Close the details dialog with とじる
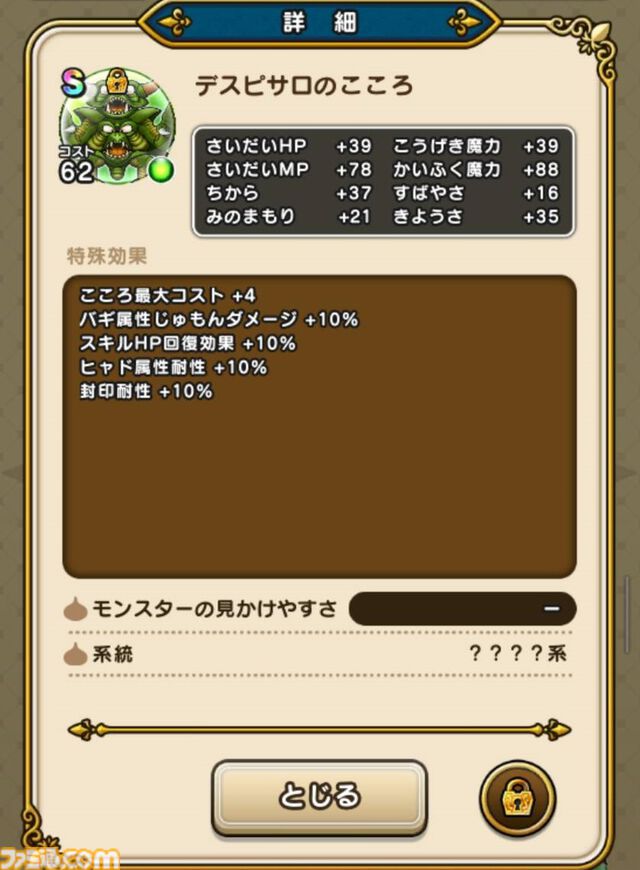Screen dimensions: 640x870 318,796
